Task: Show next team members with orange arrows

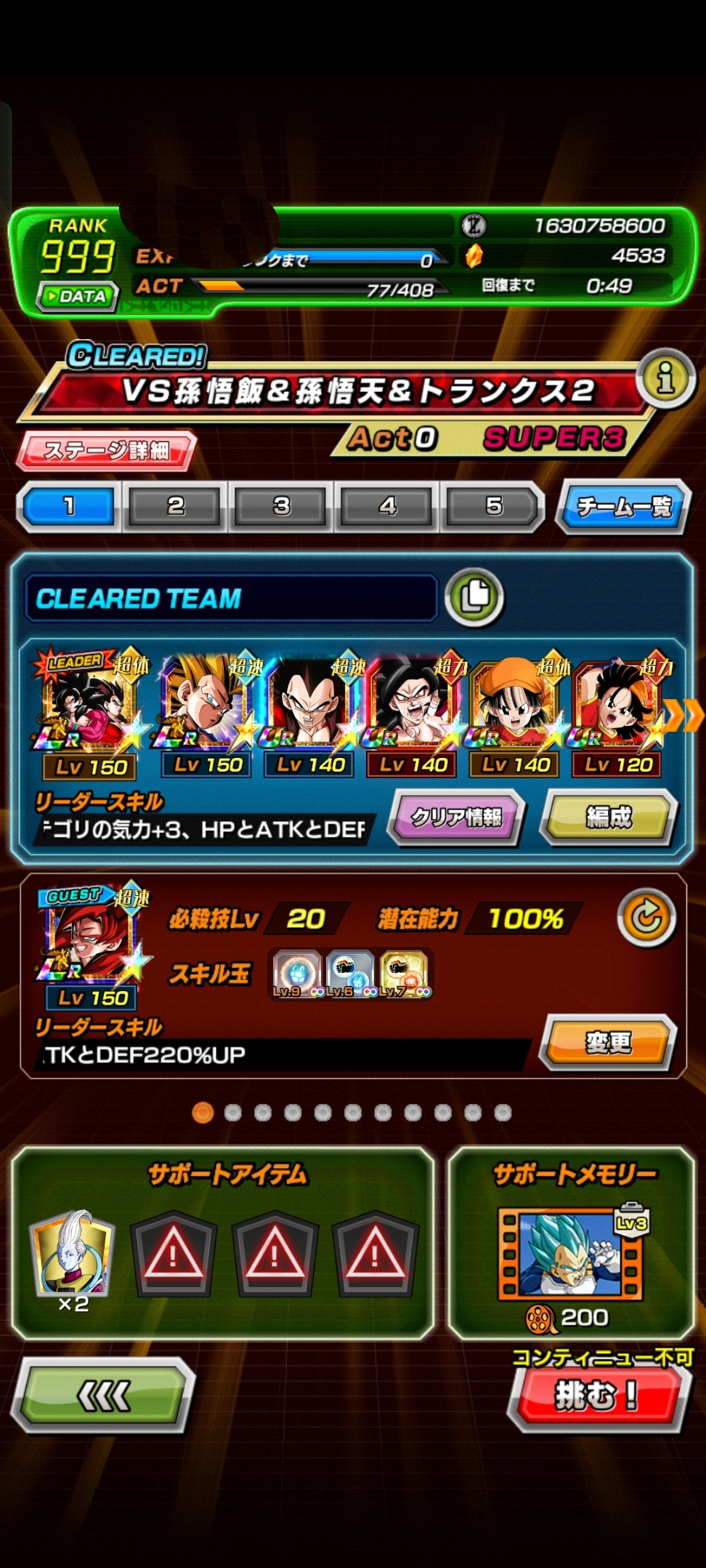Action: 683,716
